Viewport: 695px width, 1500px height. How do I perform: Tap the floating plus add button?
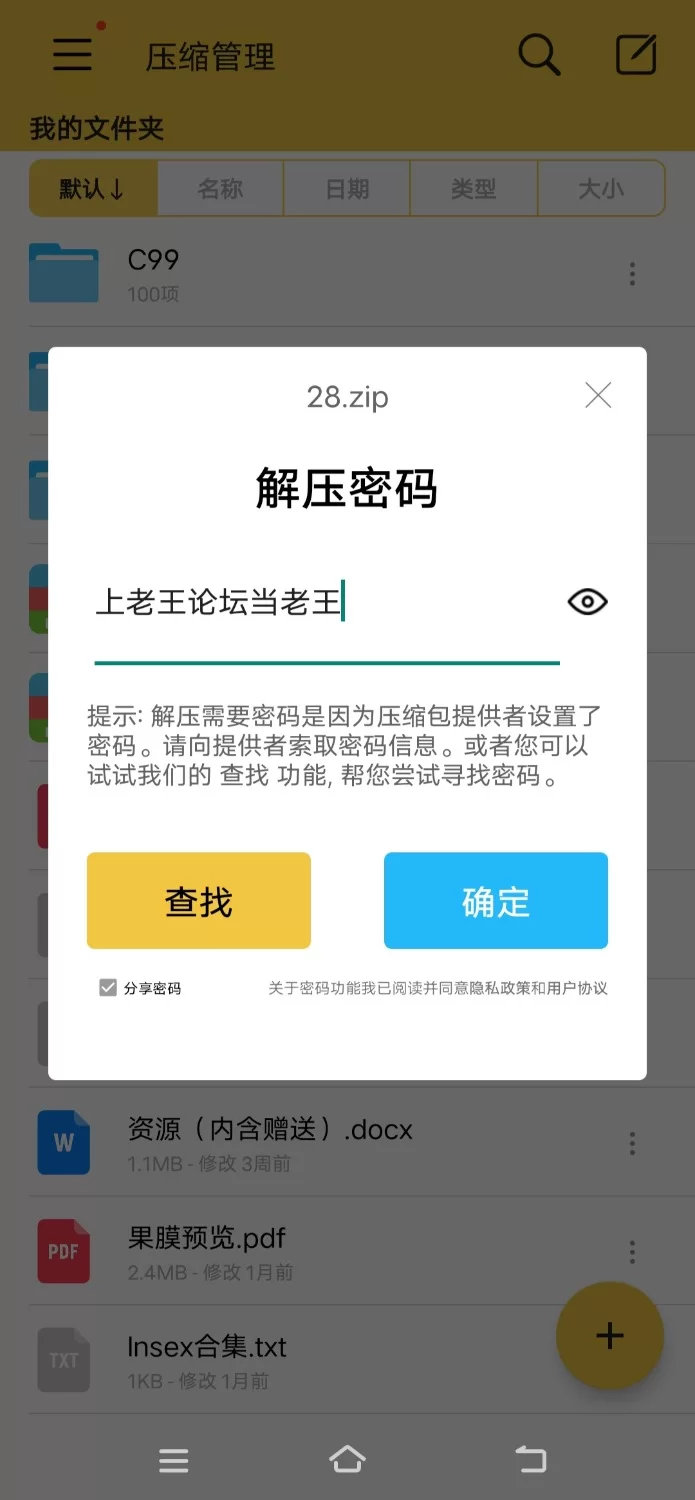pyautogui.click(x=609, y=1336)
